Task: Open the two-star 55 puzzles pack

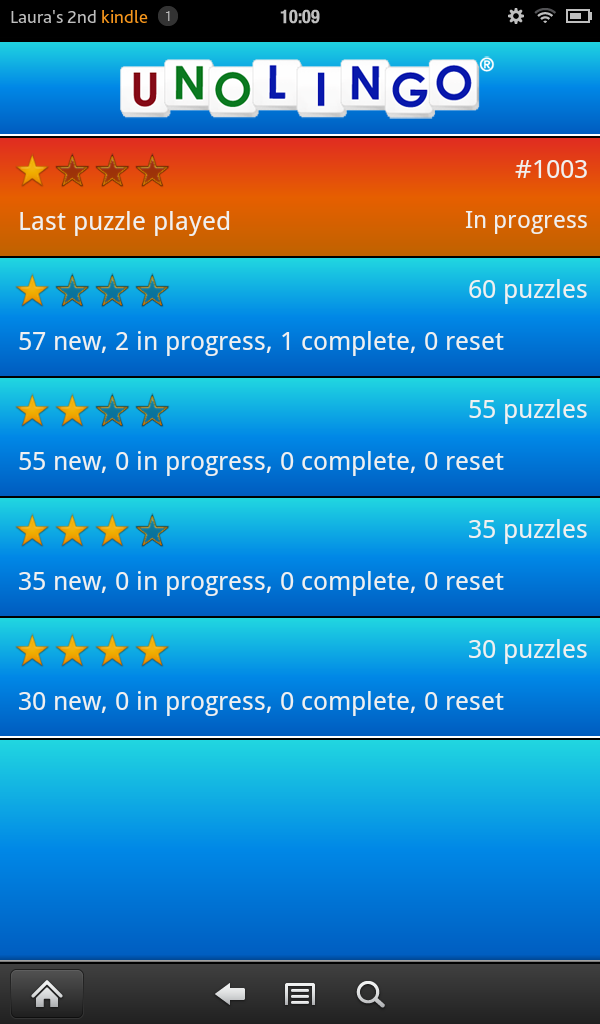Action: point(300,437)
